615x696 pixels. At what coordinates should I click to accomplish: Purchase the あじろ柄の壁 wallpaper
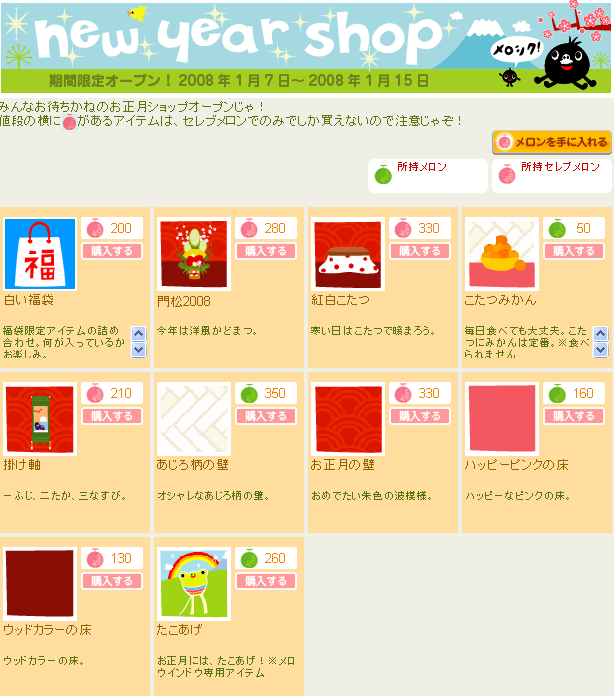click(x=266, y=416)
